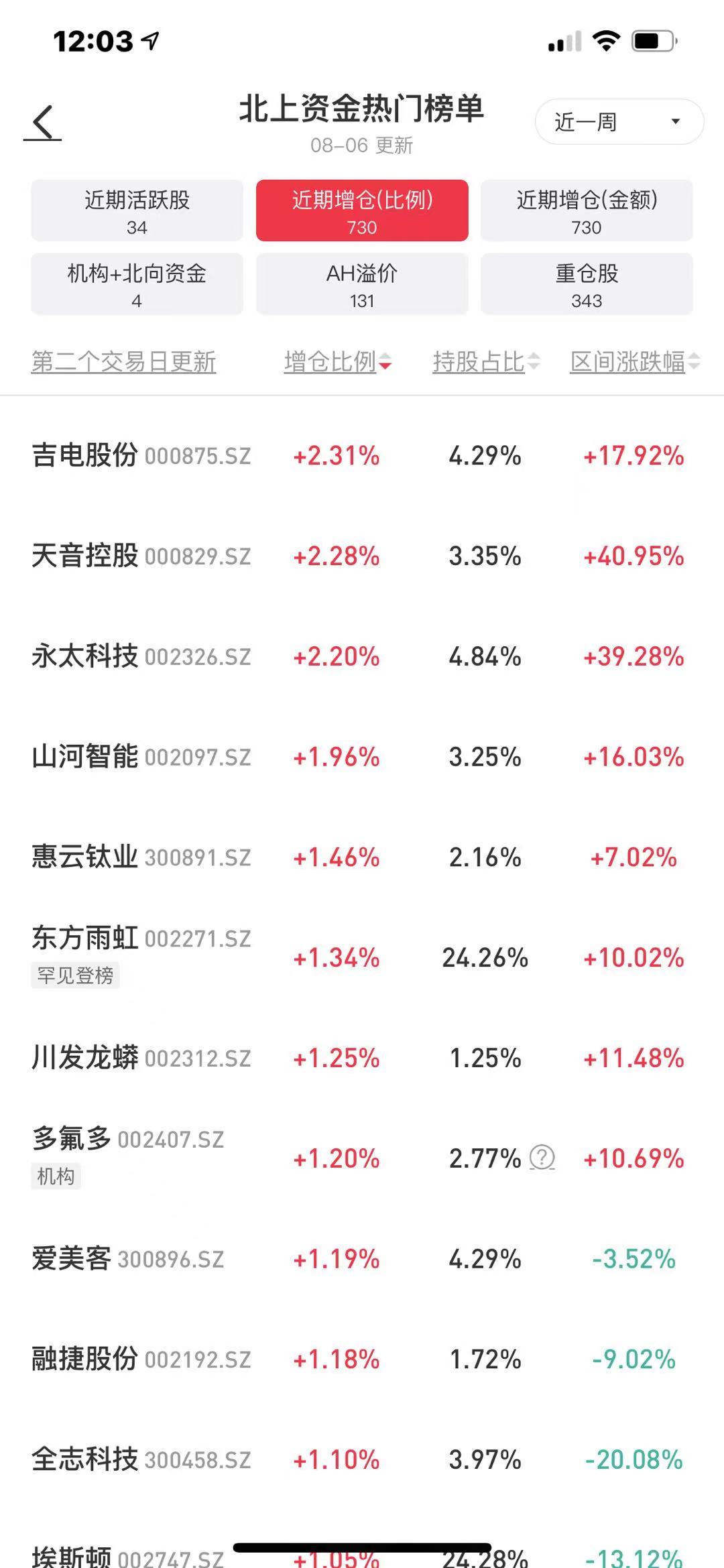Tap the question mark icon beside 多氟多's 2.77%
This screenshot has width=724, height=1568.
542,1158
